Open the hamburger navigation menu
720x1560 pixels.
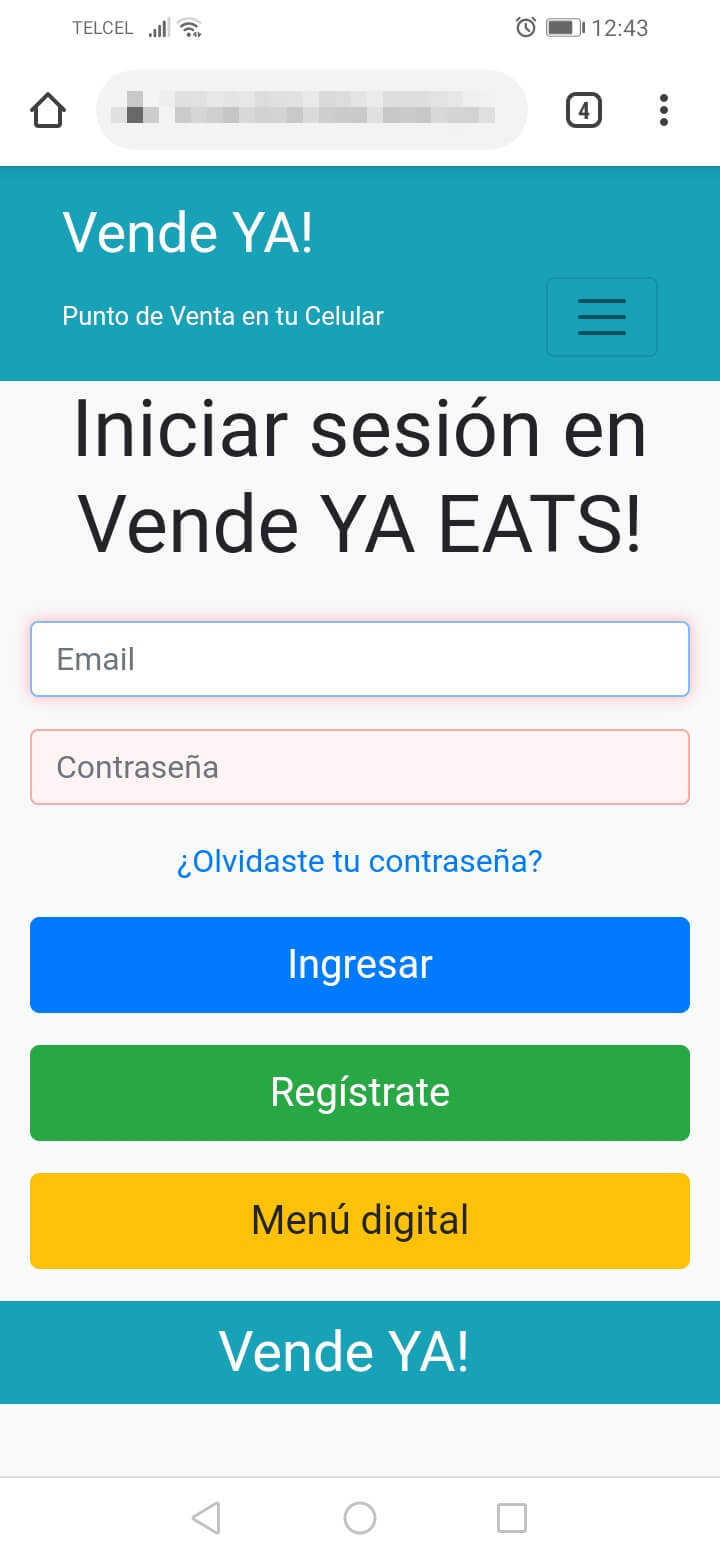tap(602, 317)
